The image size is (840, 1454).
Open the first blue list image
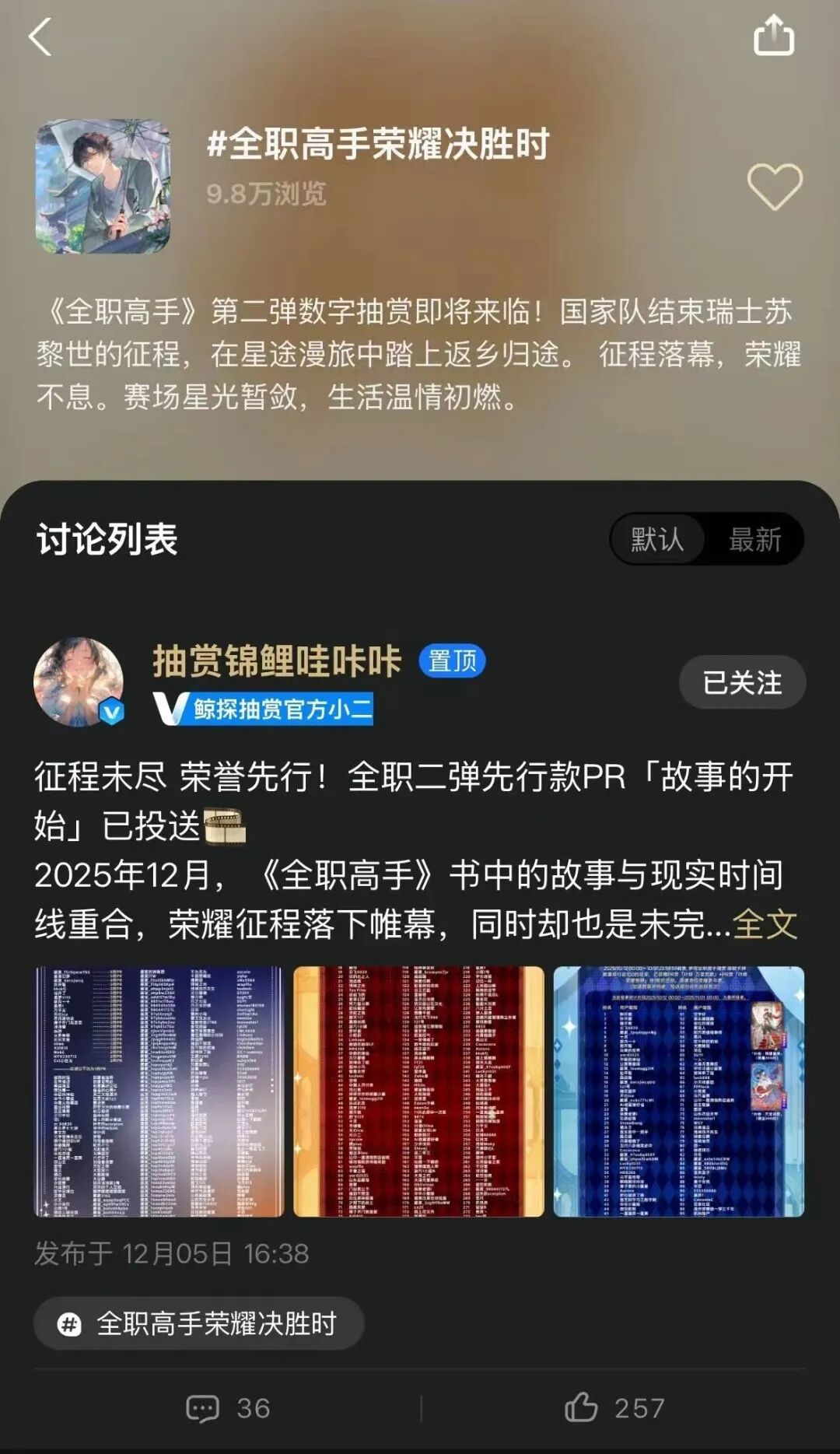(159, 1091)
